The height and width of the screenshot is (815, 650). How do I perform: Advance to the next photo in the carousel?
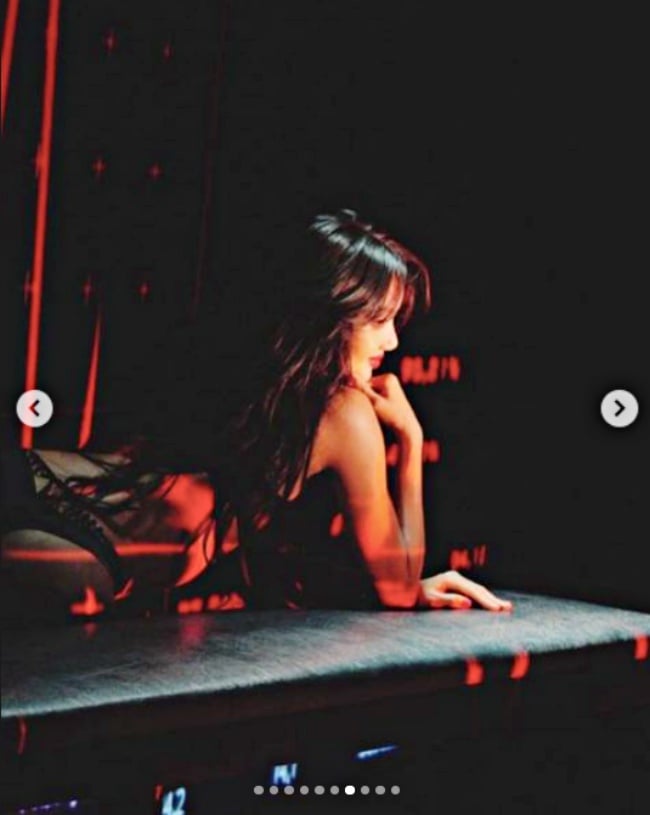point(619,408)
